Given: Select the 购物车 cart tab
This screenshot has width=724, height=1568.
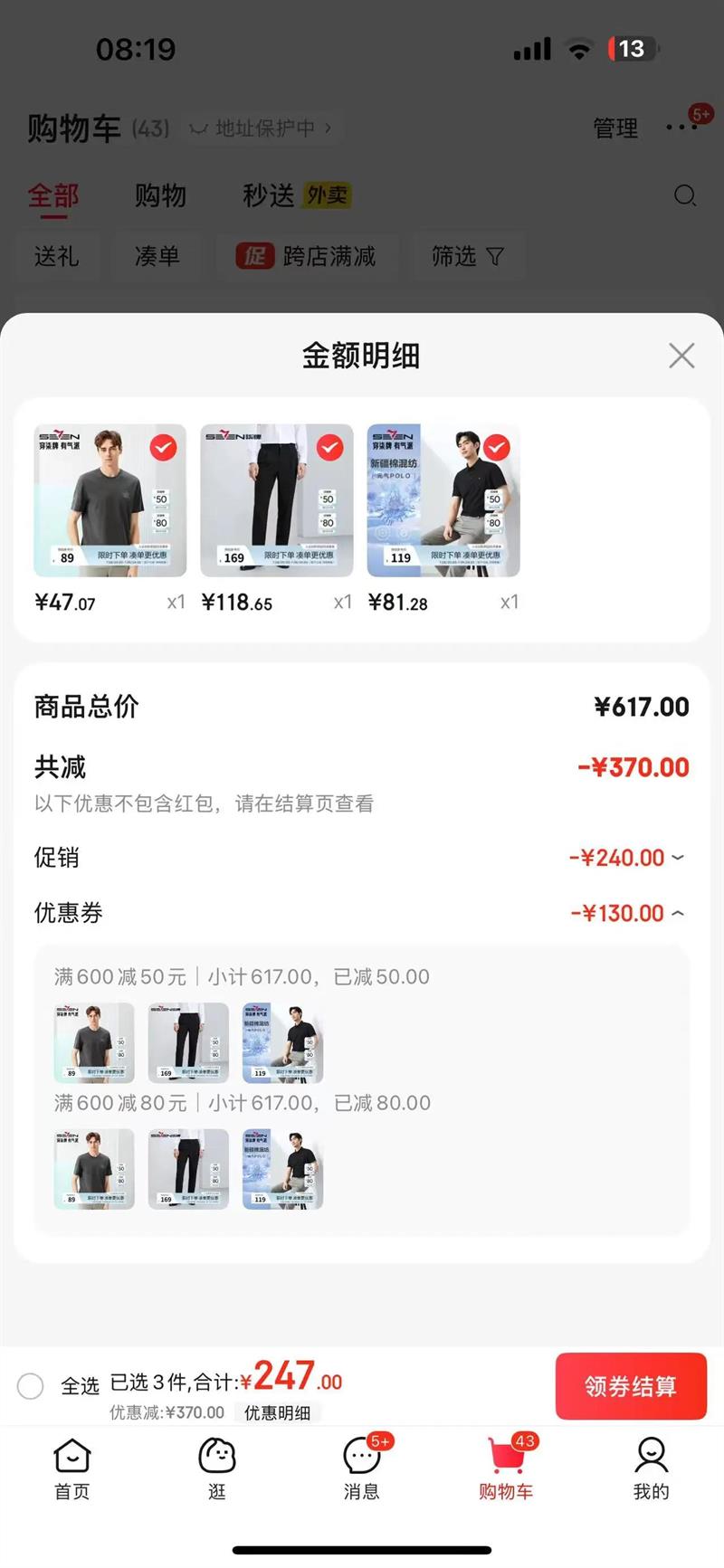Looking at the screenshot, I should coord(506,1470).
